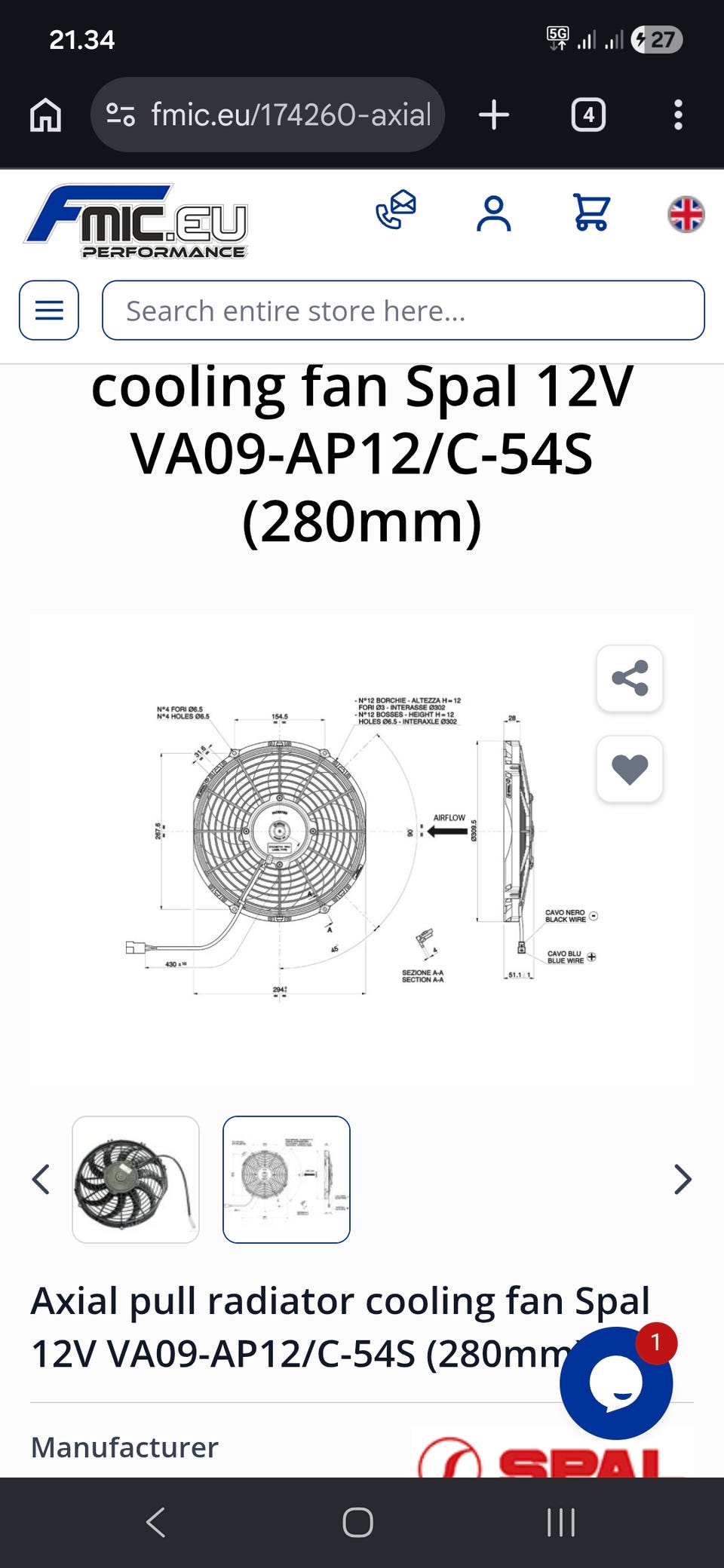Share this product
This screenshot has height=1568, width=724.
630,678
